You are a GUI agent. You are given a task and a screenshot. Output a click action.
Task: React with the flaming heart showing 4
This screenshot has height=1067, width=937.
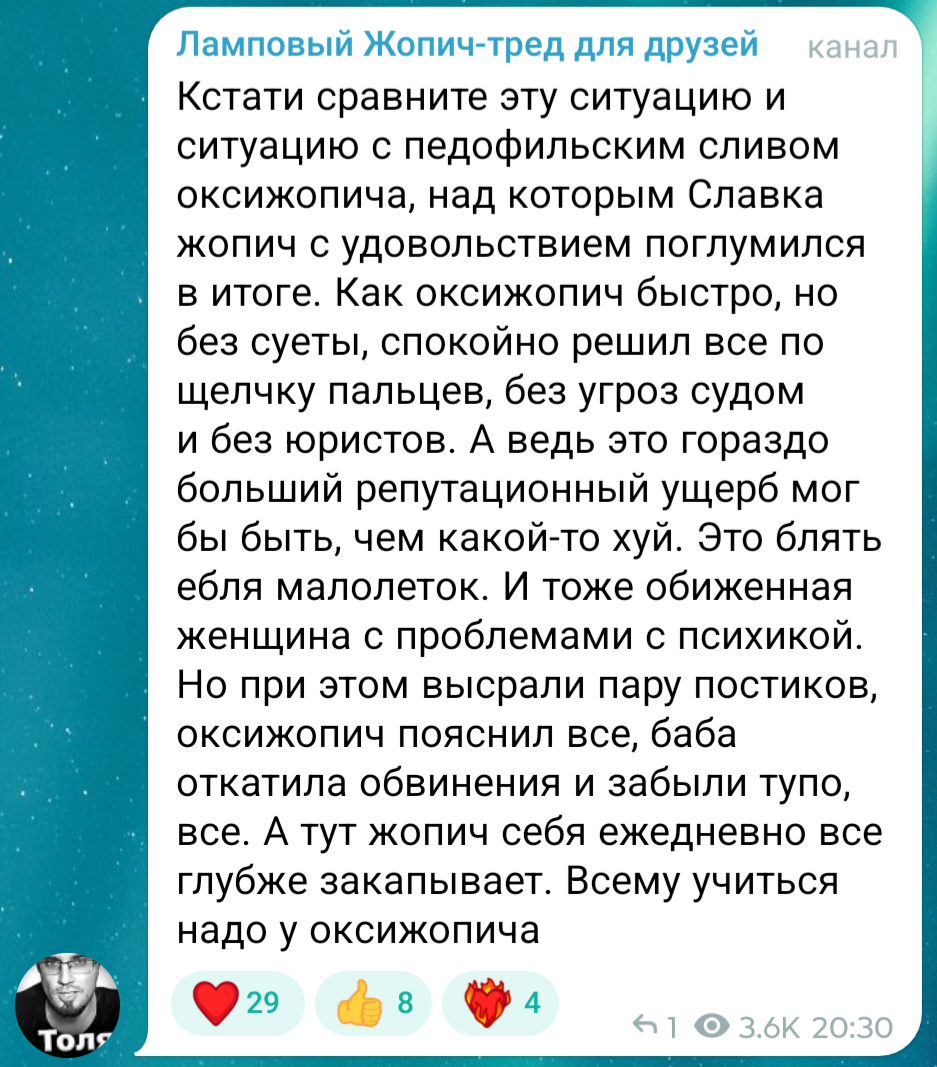(500, 1003)
